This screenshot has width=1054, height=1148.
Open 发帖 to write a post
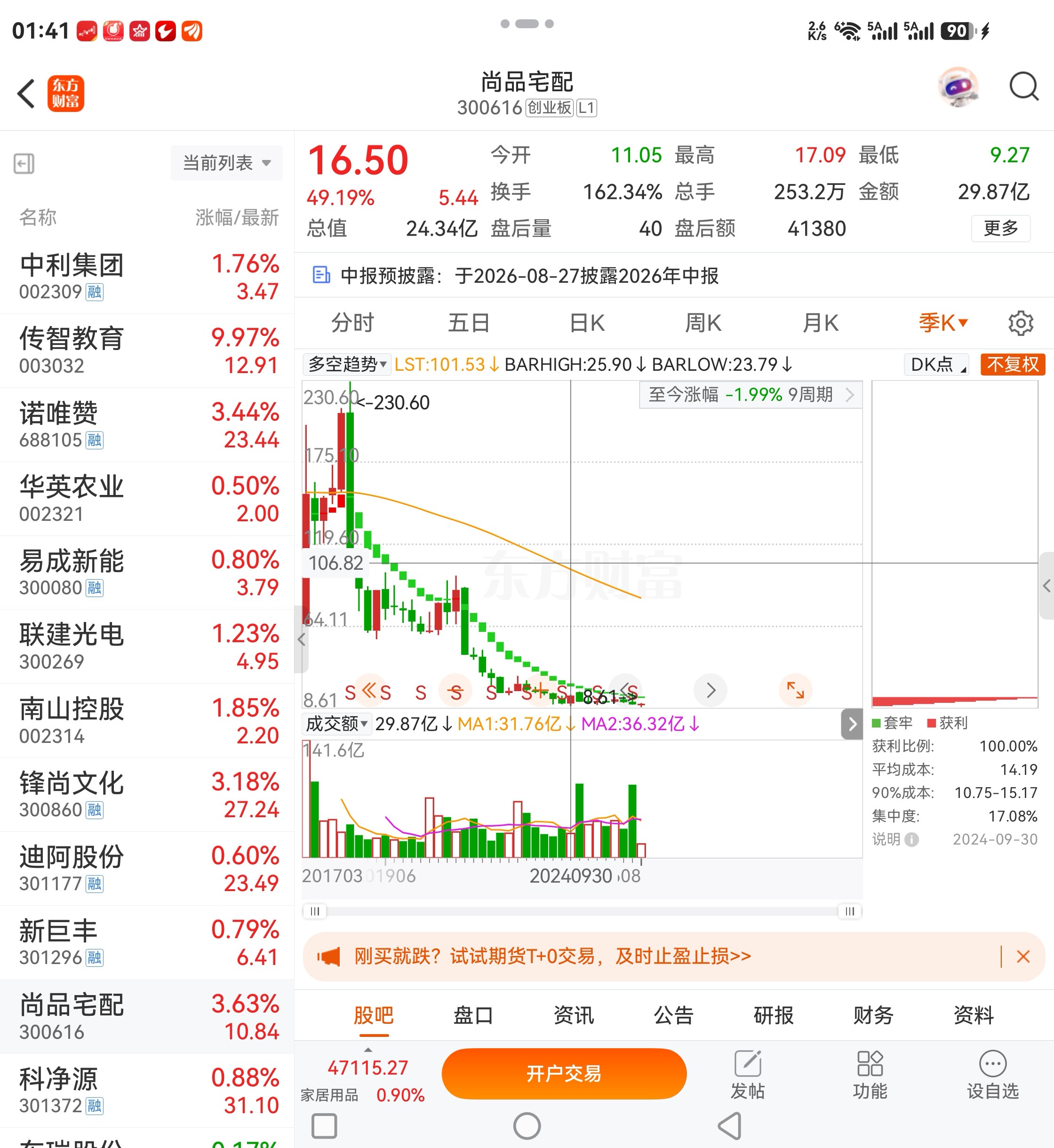click(748, 1075)
